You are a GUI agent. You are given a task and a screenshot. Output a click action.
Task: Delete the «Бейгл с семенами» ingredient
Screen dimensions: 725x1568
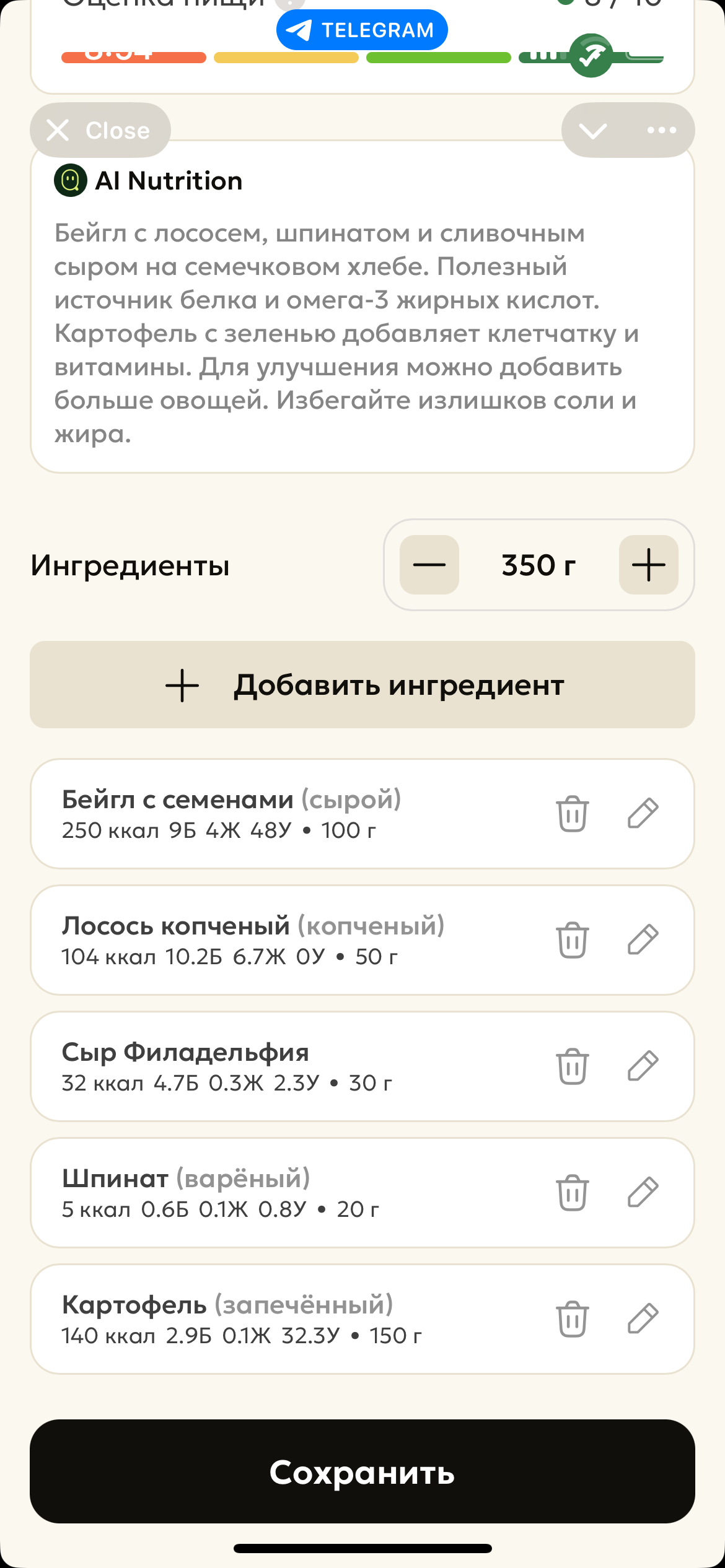[x=571, y=813]
